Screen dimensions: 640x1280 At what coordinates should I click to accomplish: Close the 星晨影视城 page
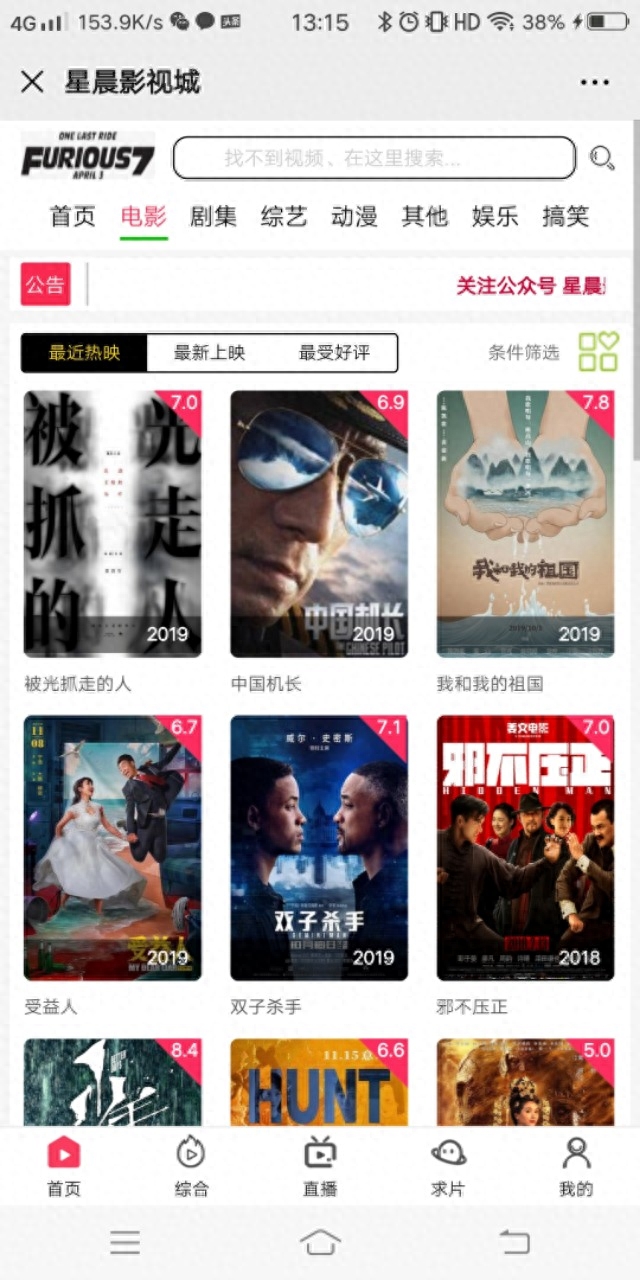(32, 82)
